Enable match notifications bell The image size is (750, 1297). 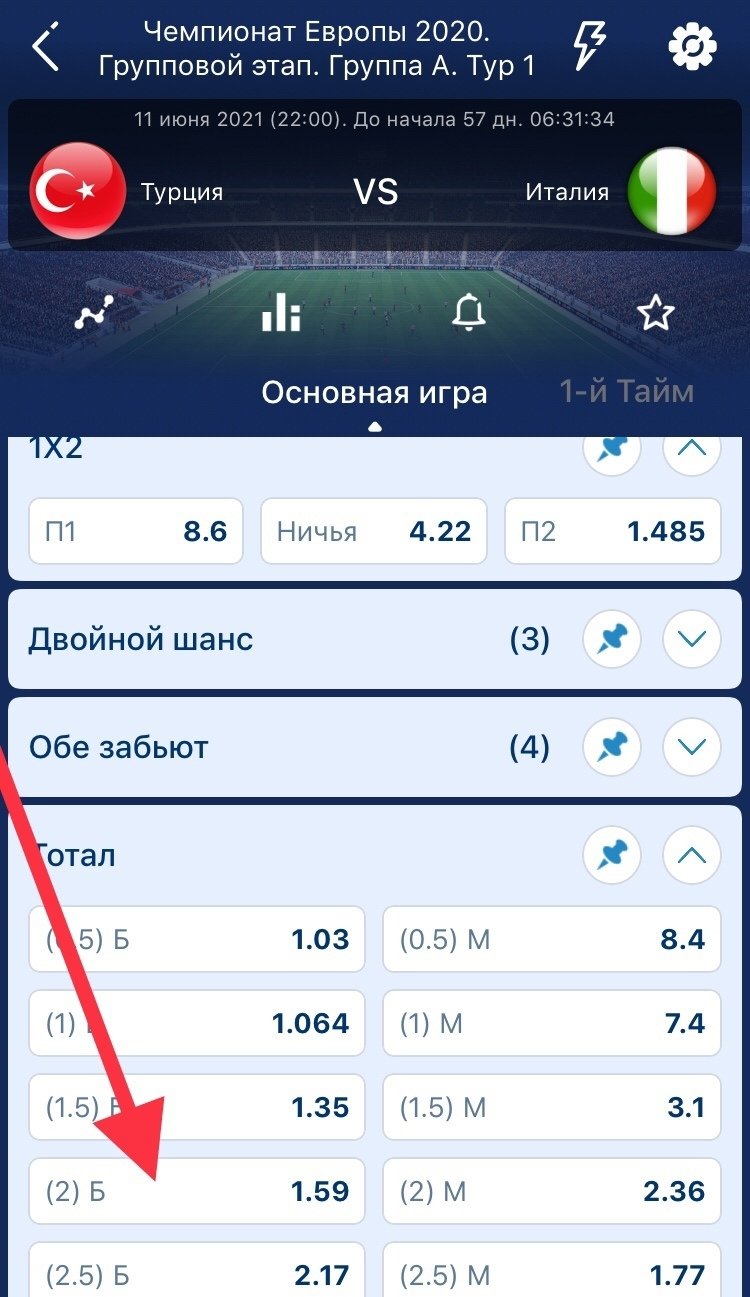click(x=468, y=313)
